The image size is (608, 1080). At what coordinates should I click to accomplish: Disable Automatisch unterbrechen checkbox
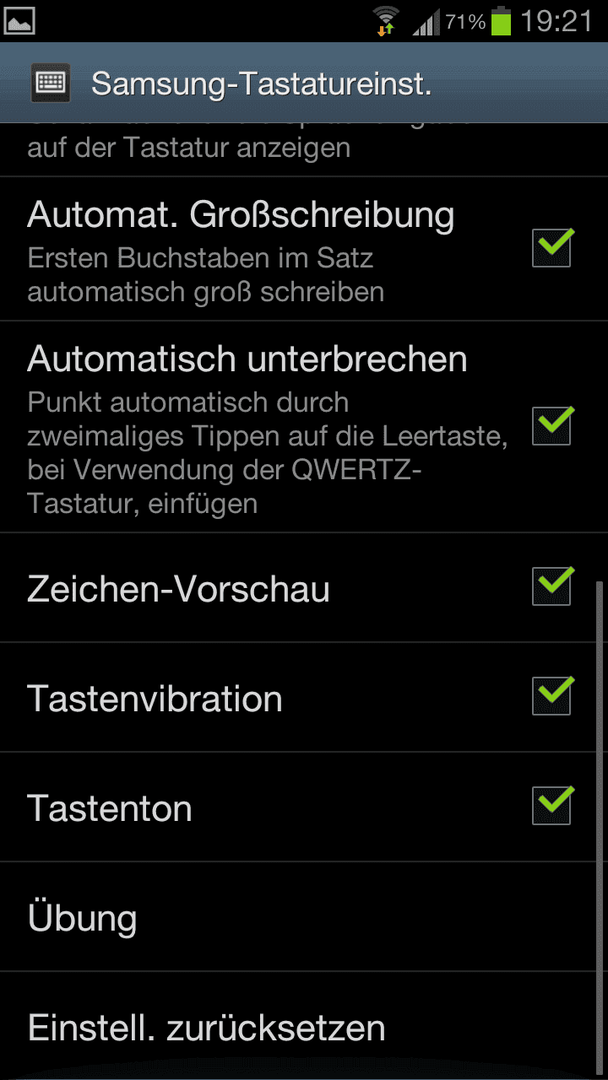tap(552, 426)
